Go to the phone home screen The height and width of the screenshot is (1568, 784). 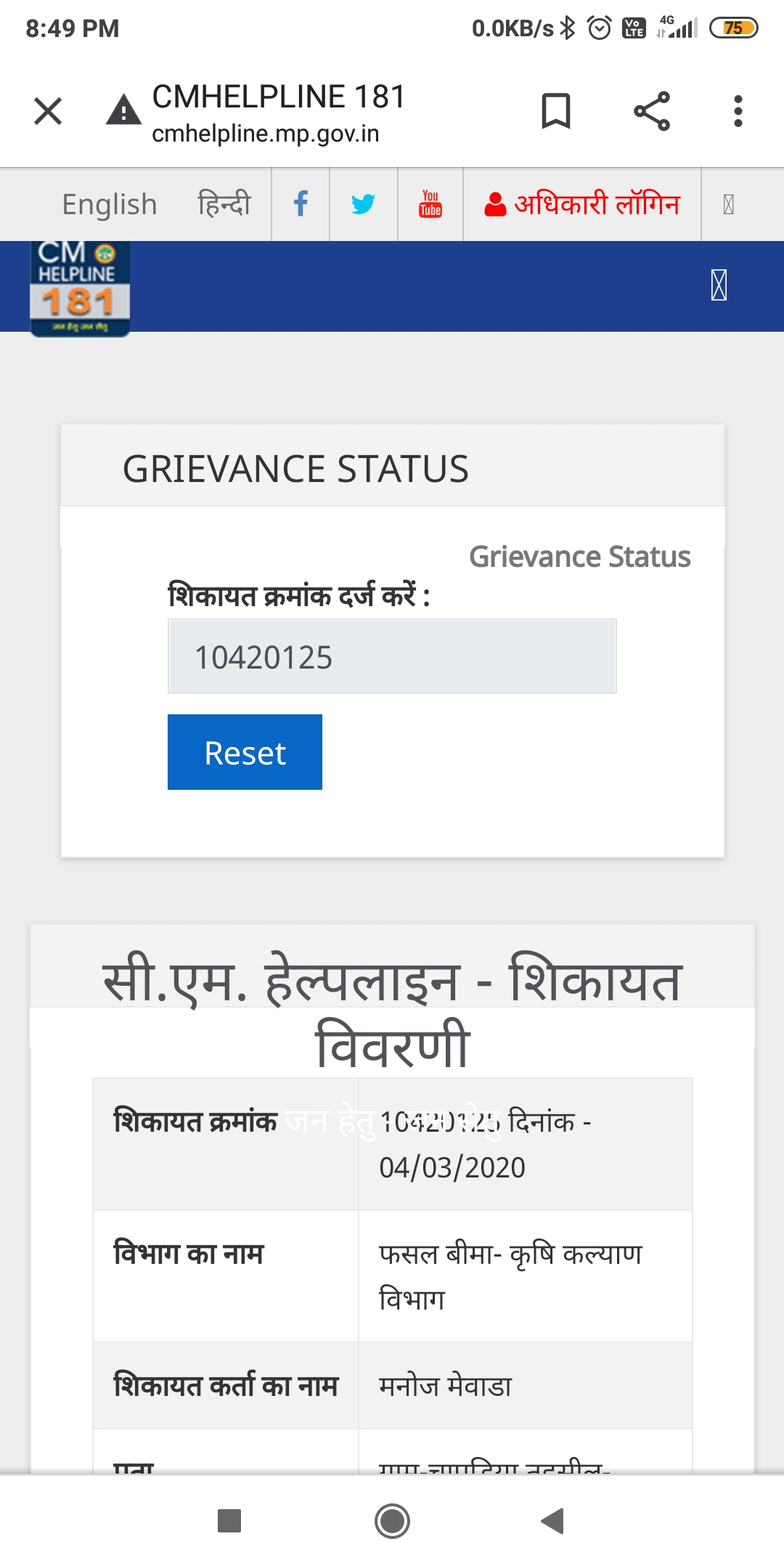(x=392, y=1521)
